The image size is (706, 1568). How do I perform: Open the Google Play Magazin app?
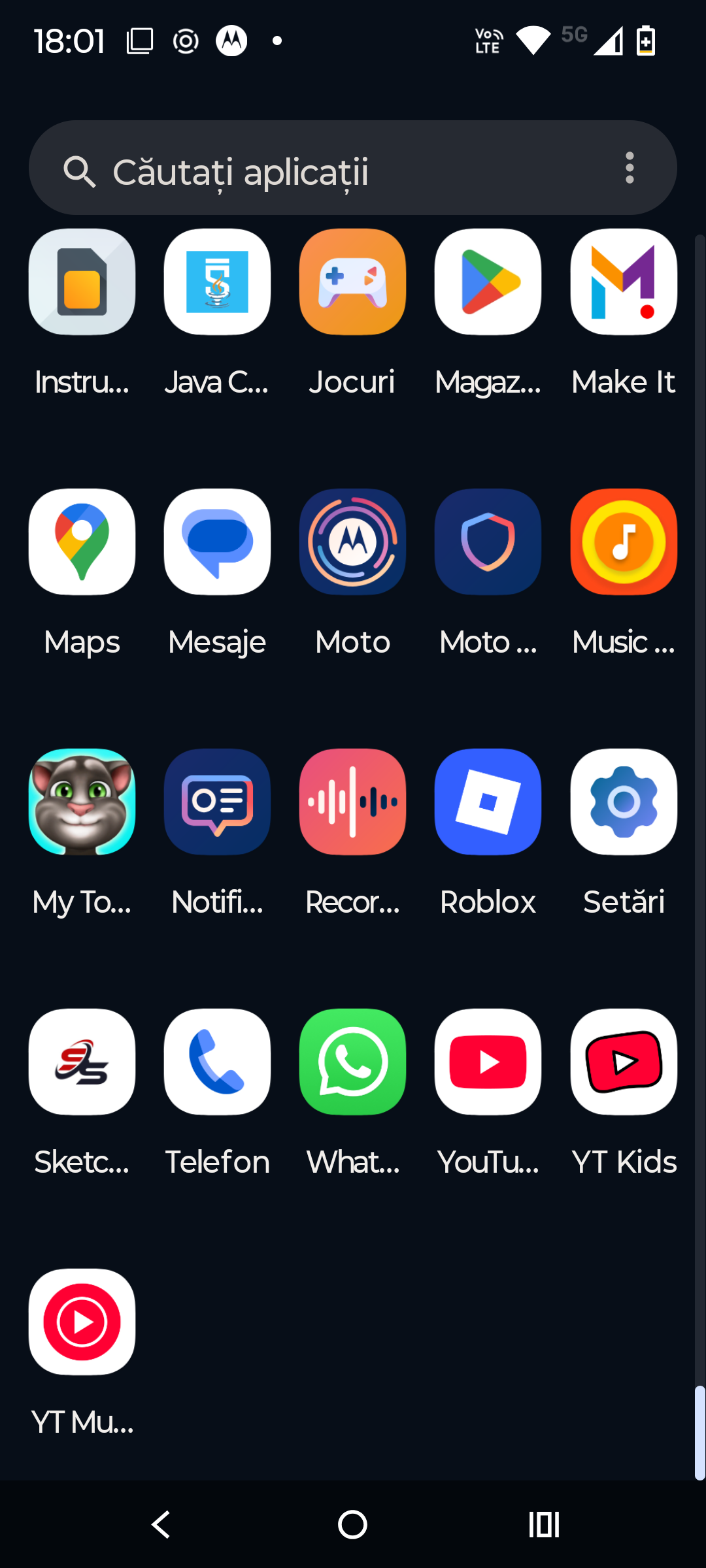click(488, 282)
